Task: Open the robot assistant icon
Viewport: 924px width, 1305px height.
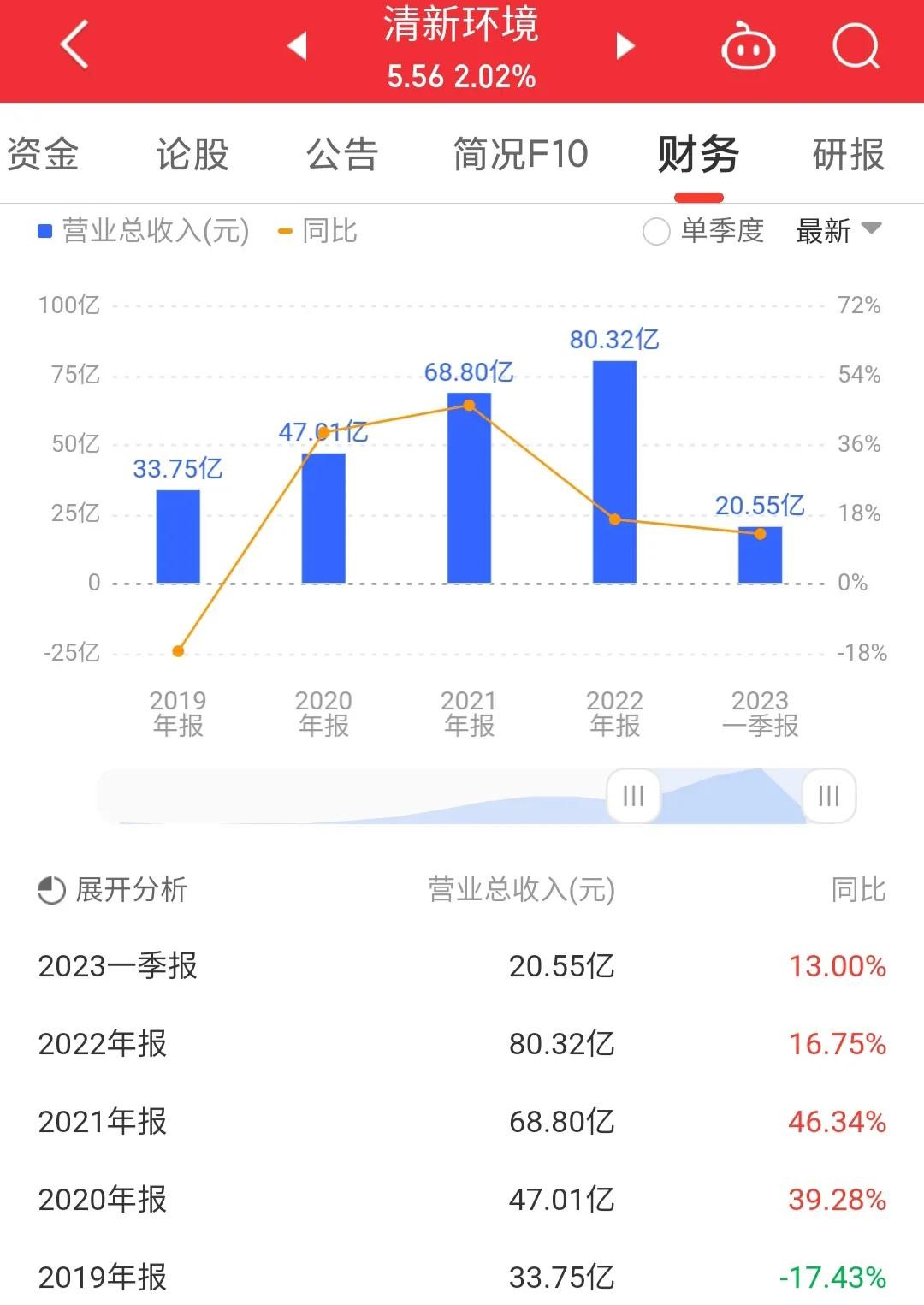Action: pyautogui.click(x=748, y=46)
